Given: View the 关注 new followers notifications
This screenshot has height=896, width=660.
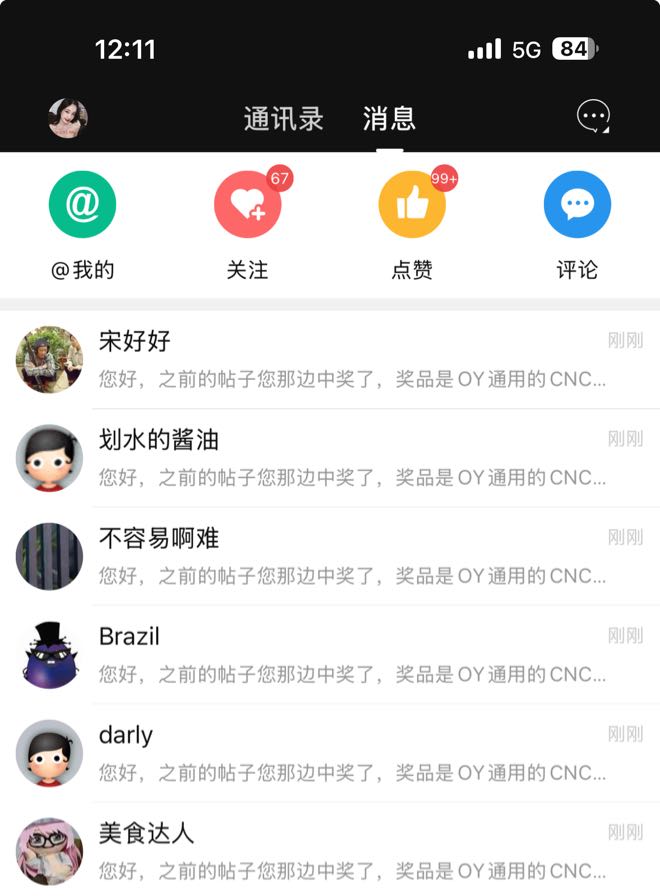Looking at the screenshot, I should pyautogui.click(x=247, y=206).
